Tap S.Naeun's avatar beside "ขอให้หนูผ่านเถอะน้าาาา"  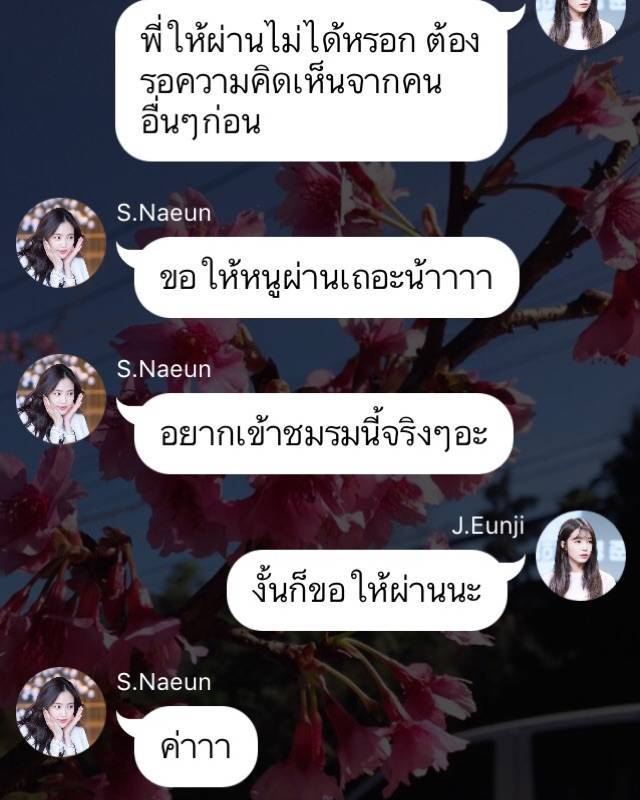click(x=60, y=243)
